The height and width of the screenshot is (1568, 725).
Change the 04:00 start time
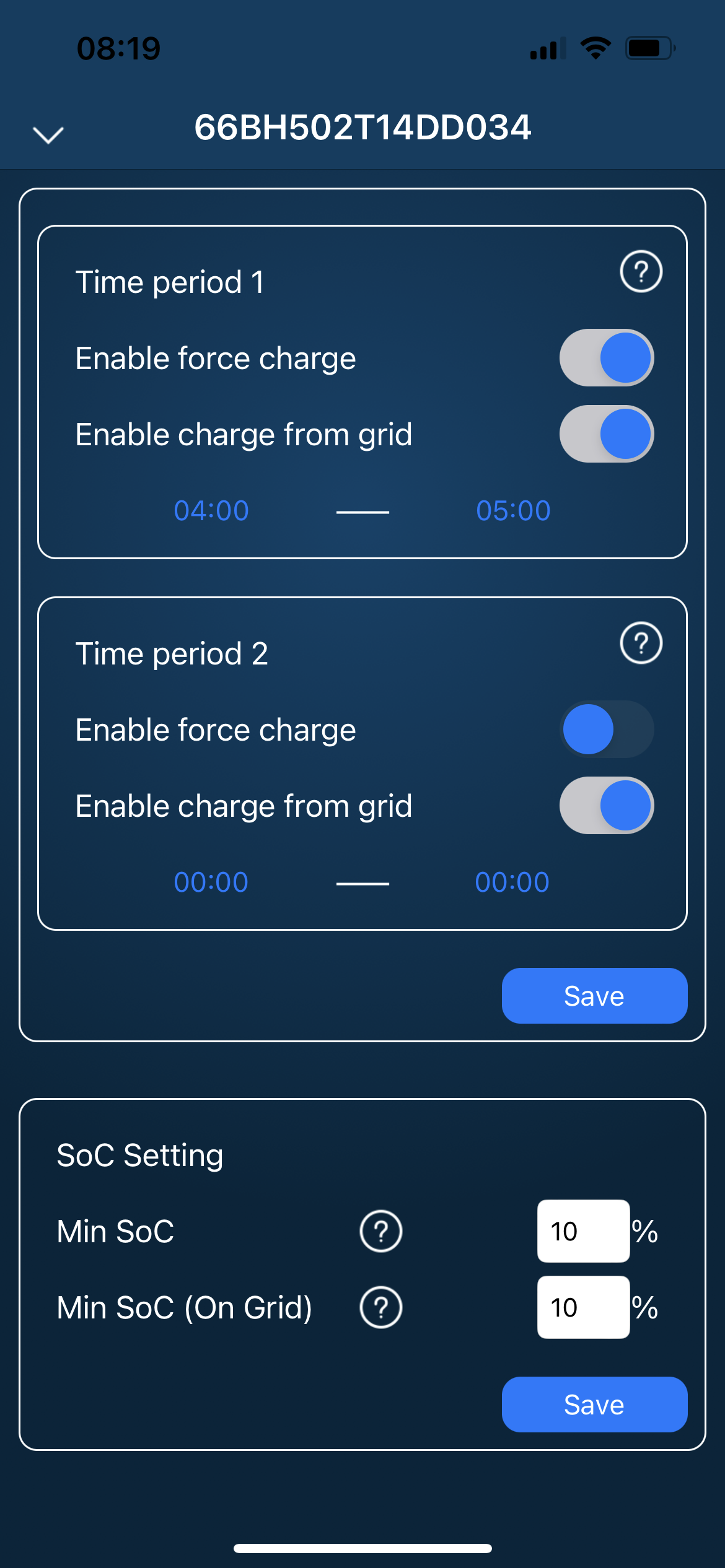tap(211, 511)
